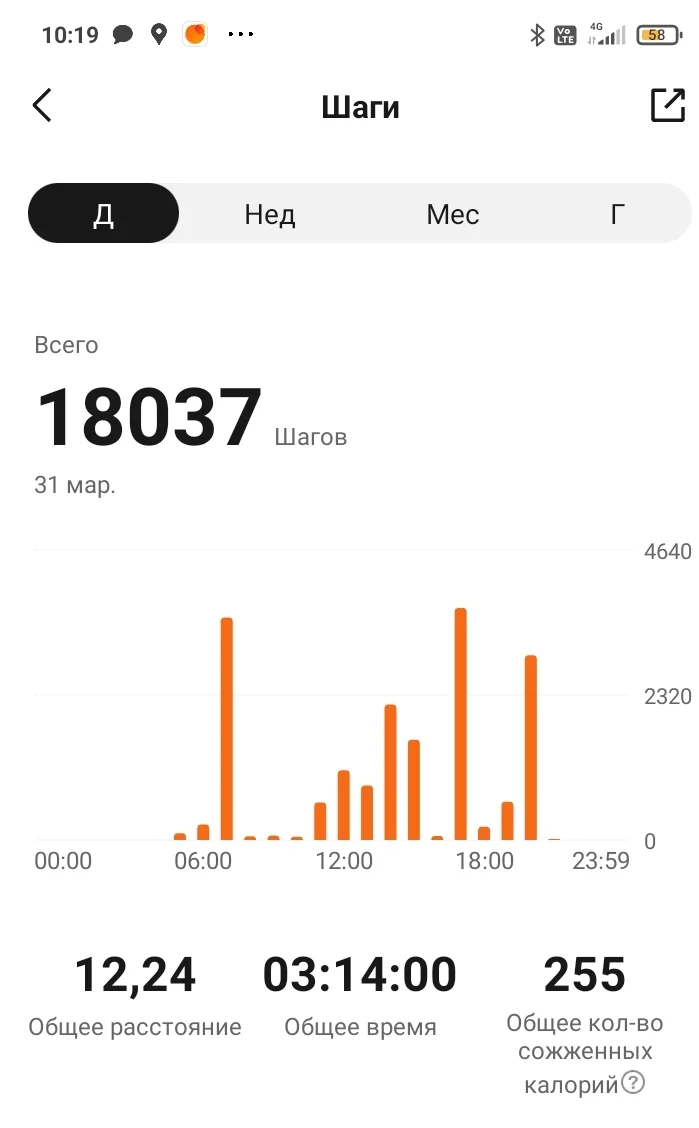Viewport: 699px width, 1128px height.
Task: Go back from the Шаги screen
Action: tap(42, 105)
